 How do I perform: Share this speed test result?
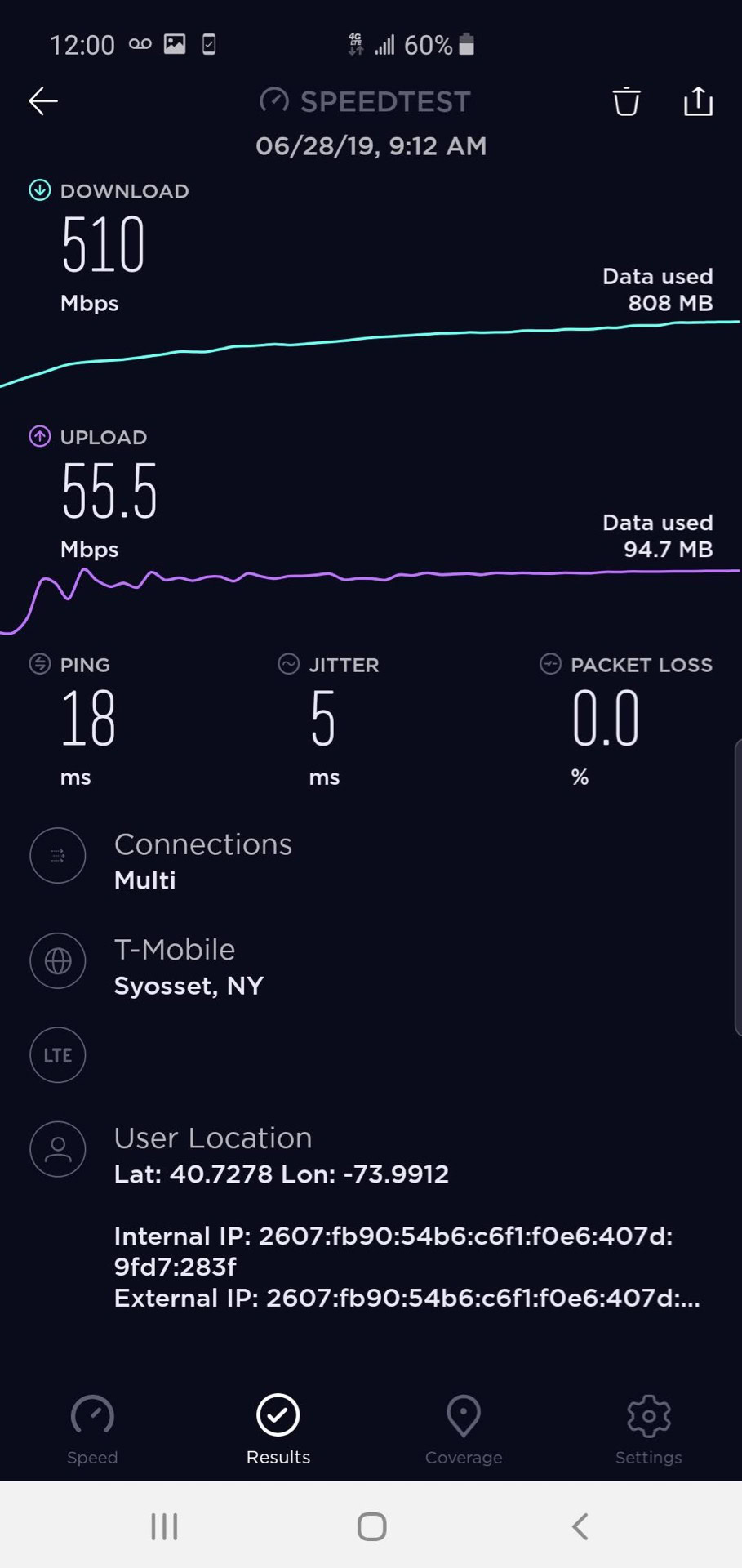(698, 101)
